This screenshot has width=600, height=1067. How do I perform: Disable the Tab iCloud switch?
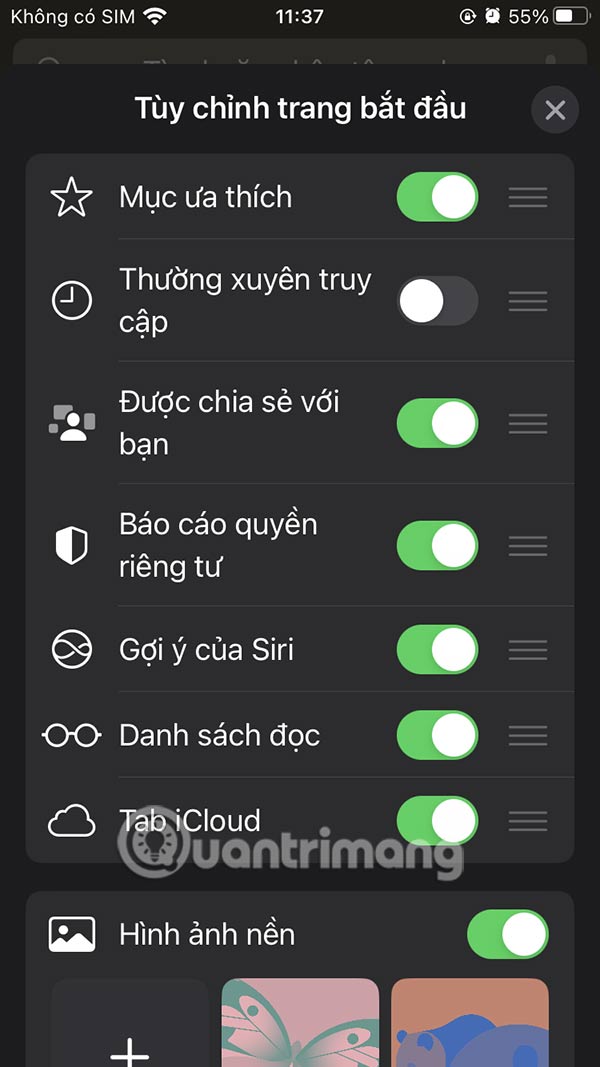pyautogui.click(x=437, y=821)
